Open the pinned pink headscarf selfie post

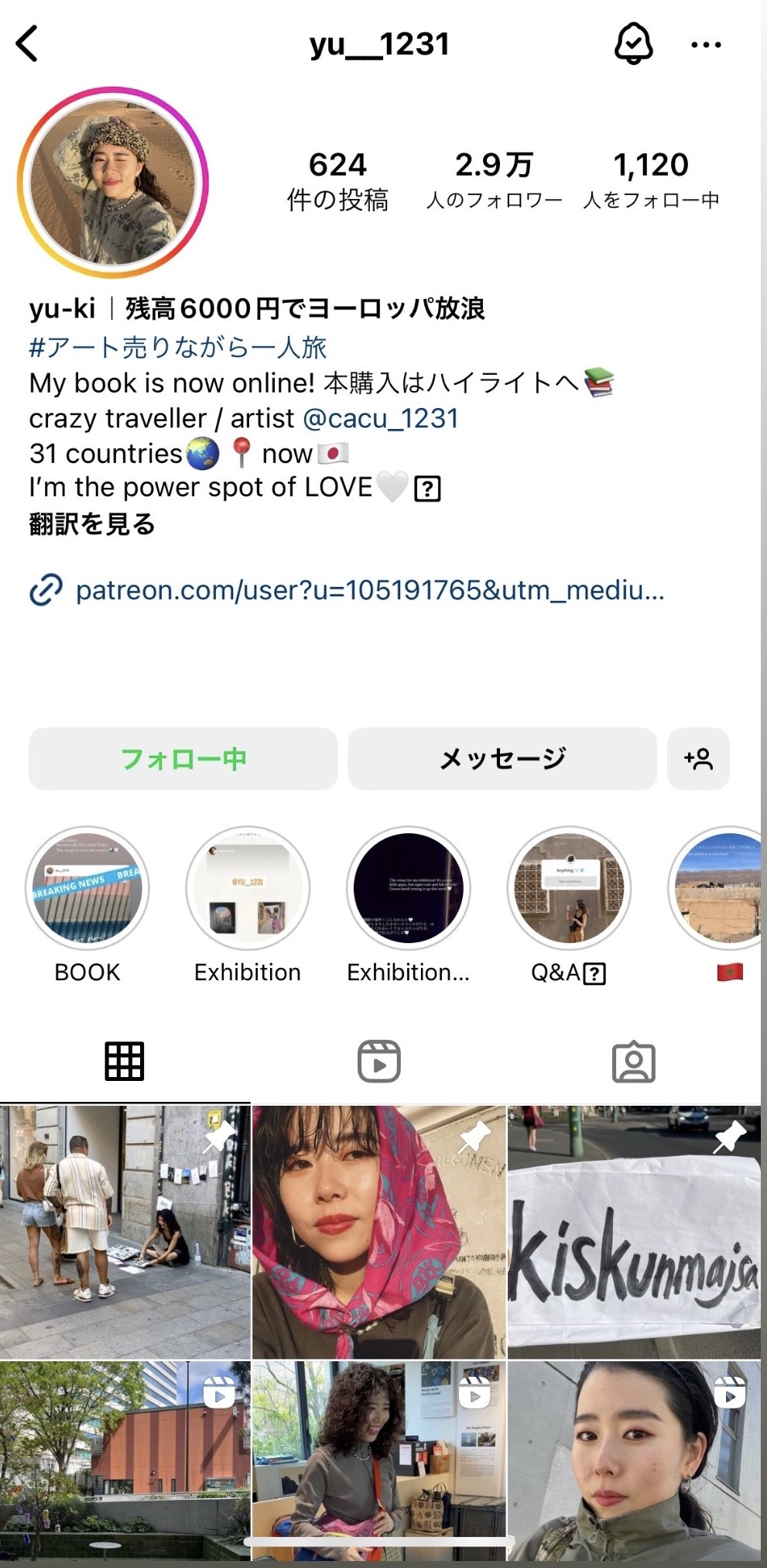click(x=379, y=1231)
